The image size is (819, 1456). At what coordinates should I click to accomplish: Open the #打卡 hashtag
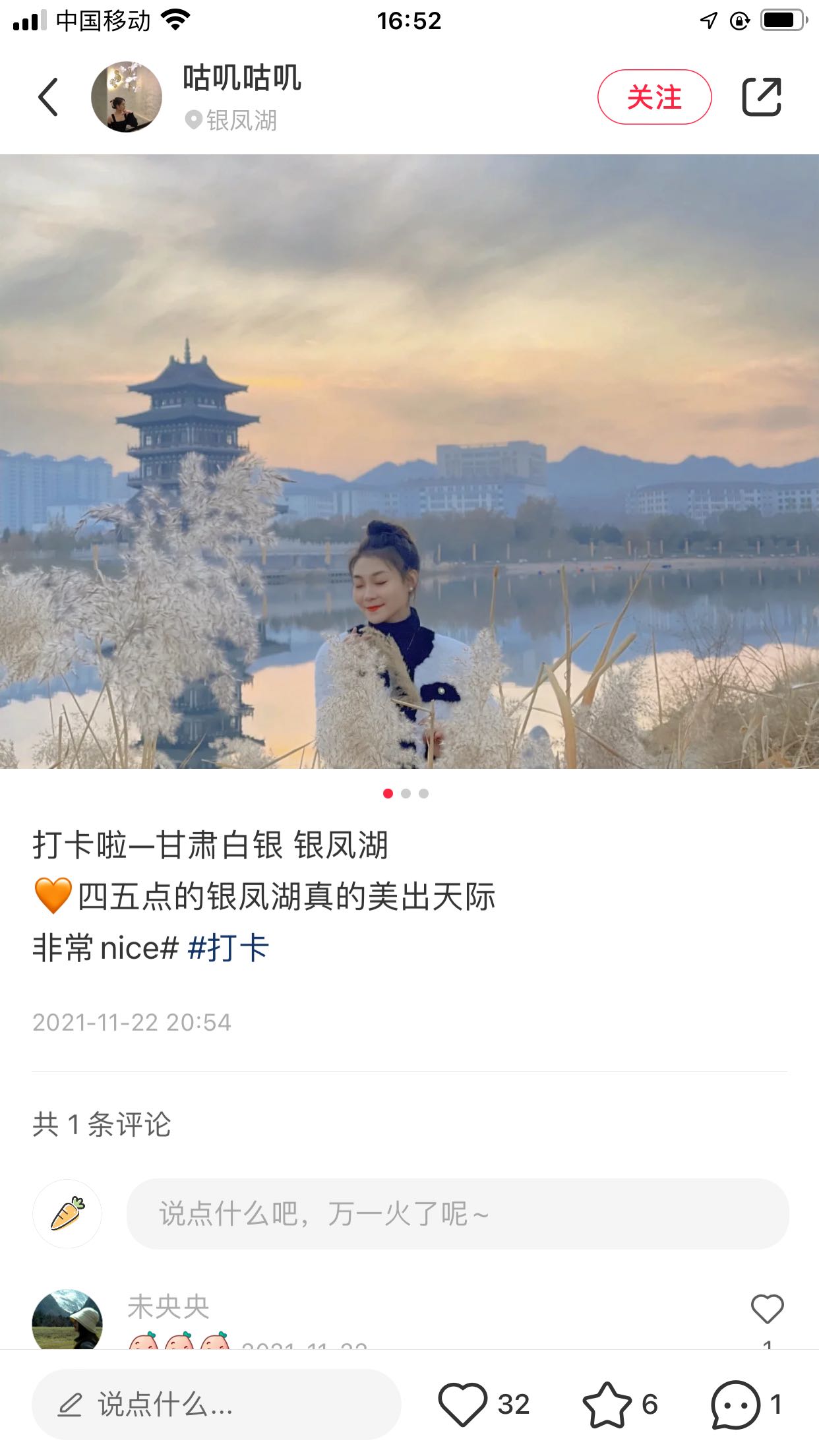(x=229, y=948)
